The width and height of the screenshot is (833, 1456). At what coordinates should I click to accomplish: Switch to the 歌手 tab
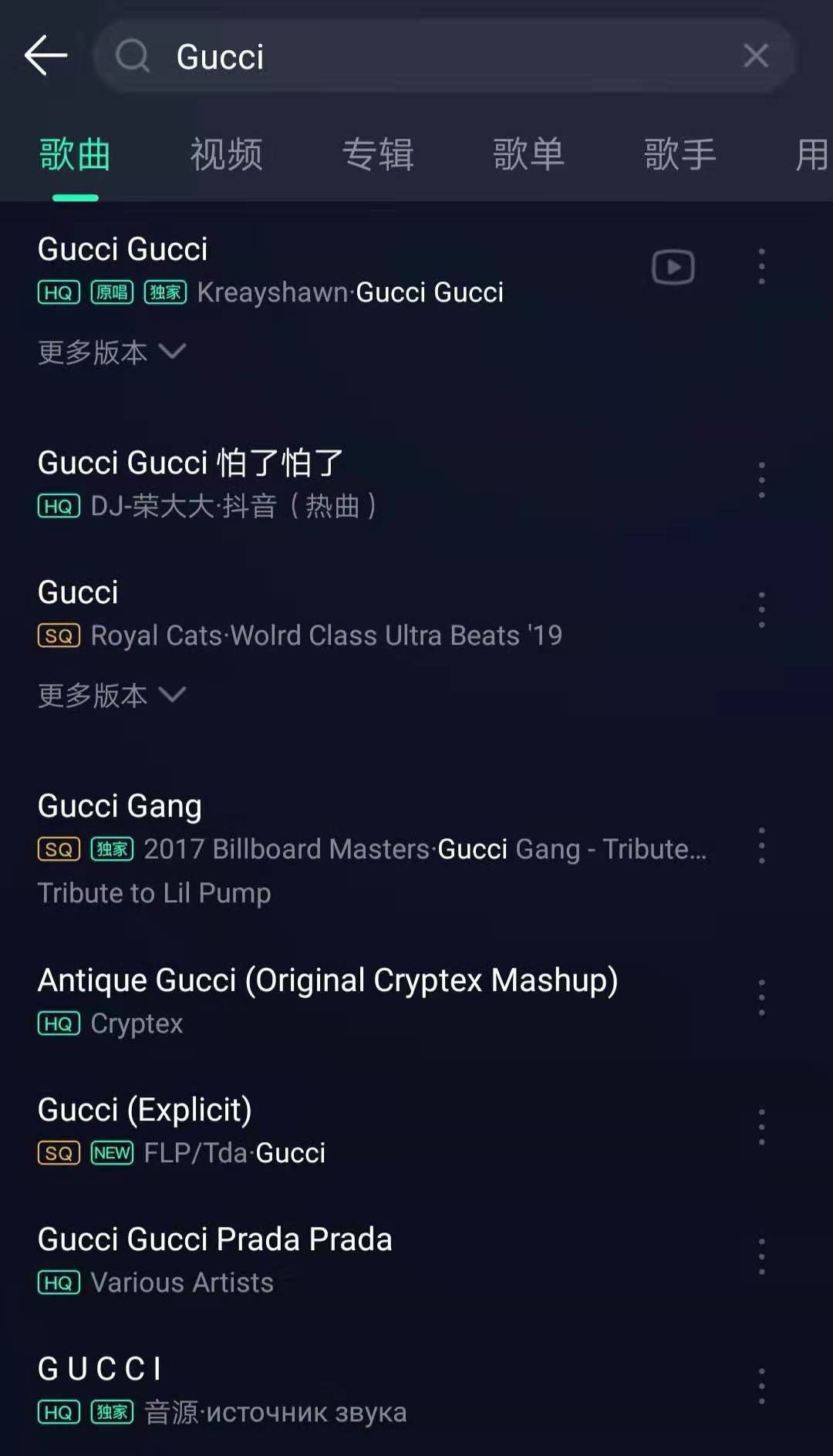tap(680, 154)
